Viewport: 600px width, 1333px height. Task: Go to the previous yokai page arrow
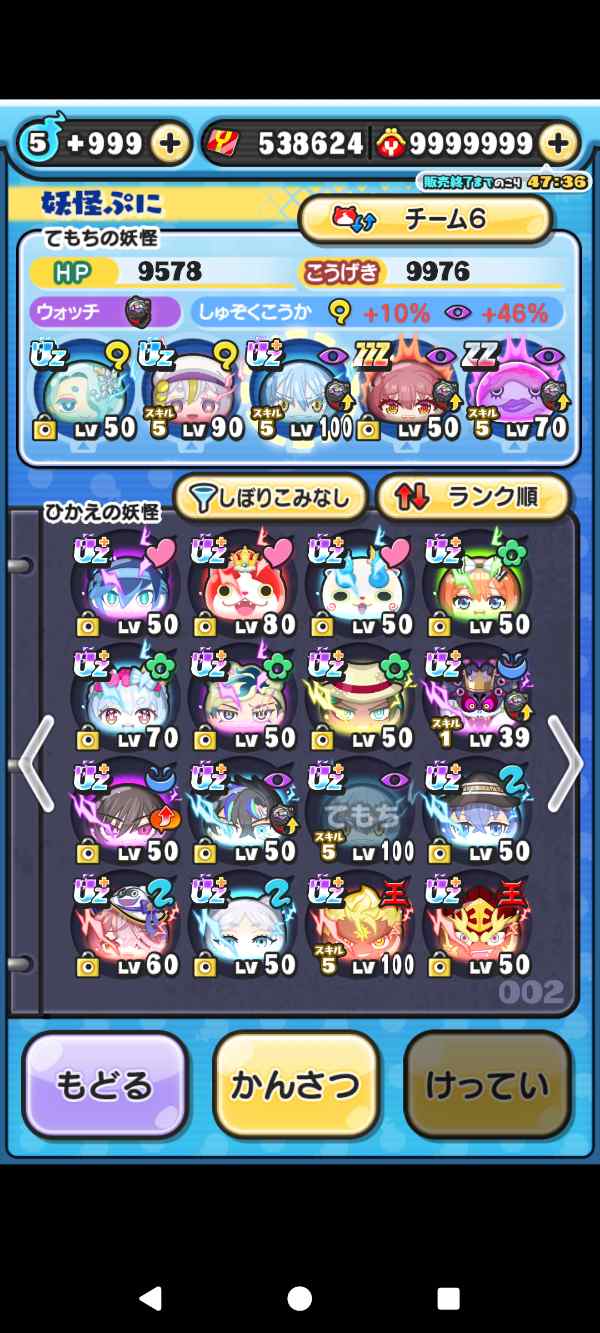[x=36, y=763]
